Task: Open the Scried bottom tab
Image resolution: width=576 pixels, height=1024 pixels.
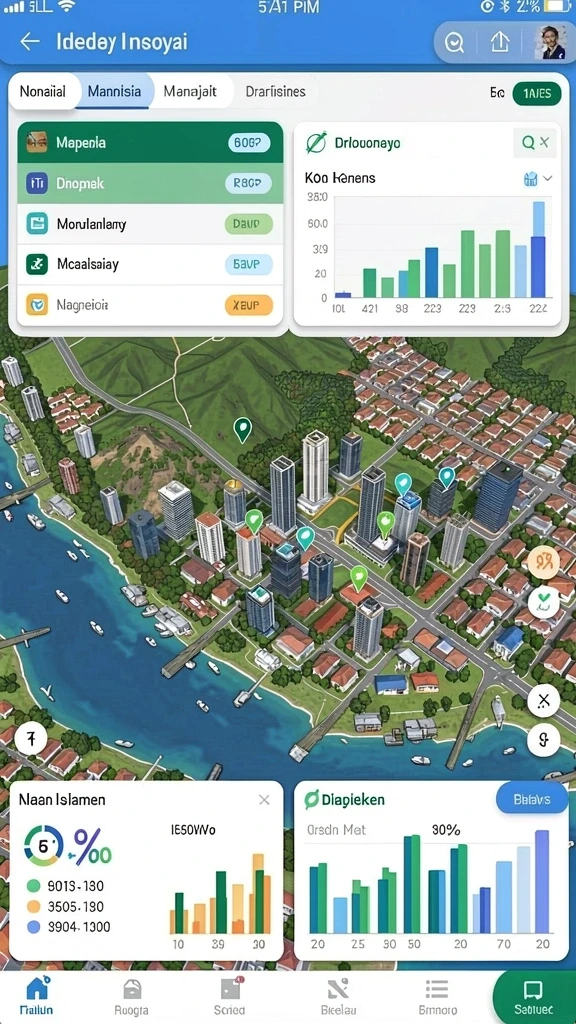Action: pyautogui.click(x=230, y=997)
